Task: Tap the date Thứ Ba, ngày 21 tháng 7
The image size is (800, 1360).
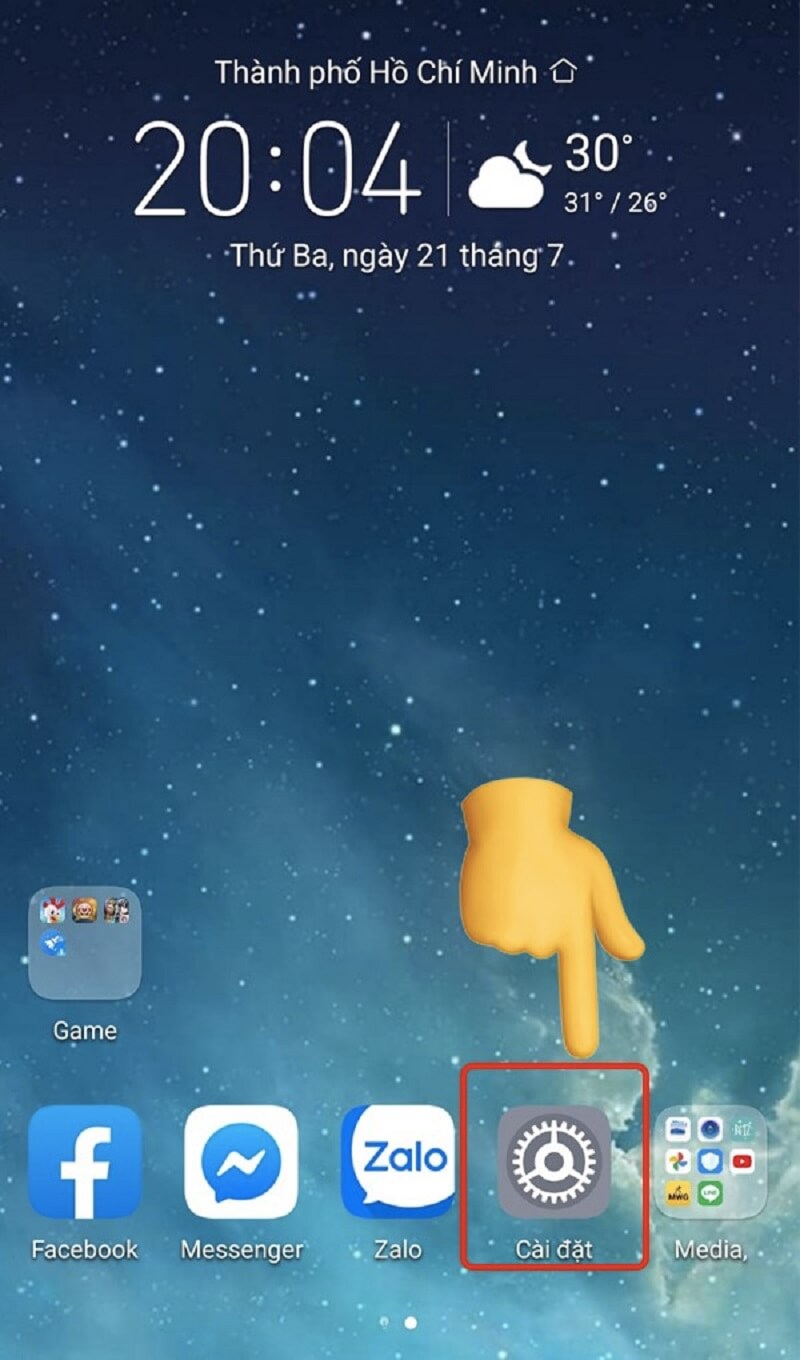Action: click(397, 256)
